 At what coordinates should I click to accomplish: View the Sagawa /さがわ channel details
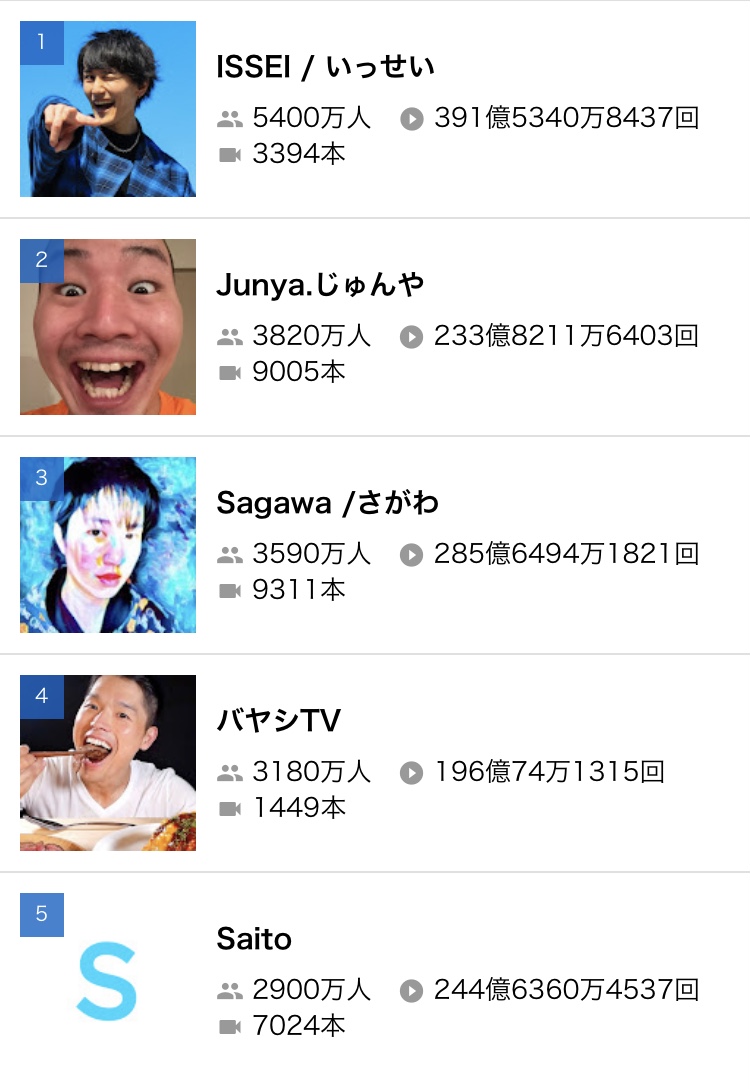(x=327, y=503)
